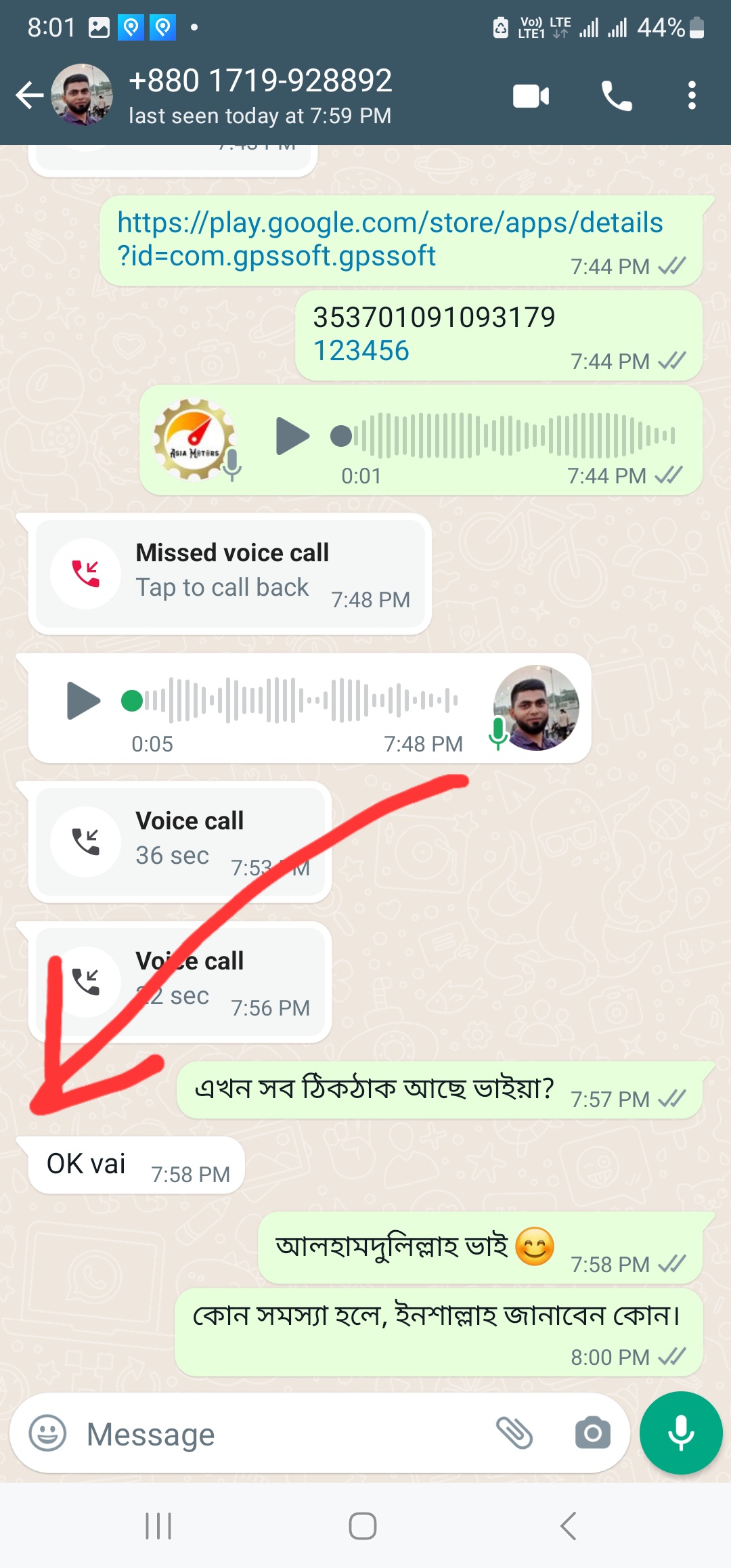Go to the system home screen
Screen dimensions: 731x1568
click(x=363, y=1526)
